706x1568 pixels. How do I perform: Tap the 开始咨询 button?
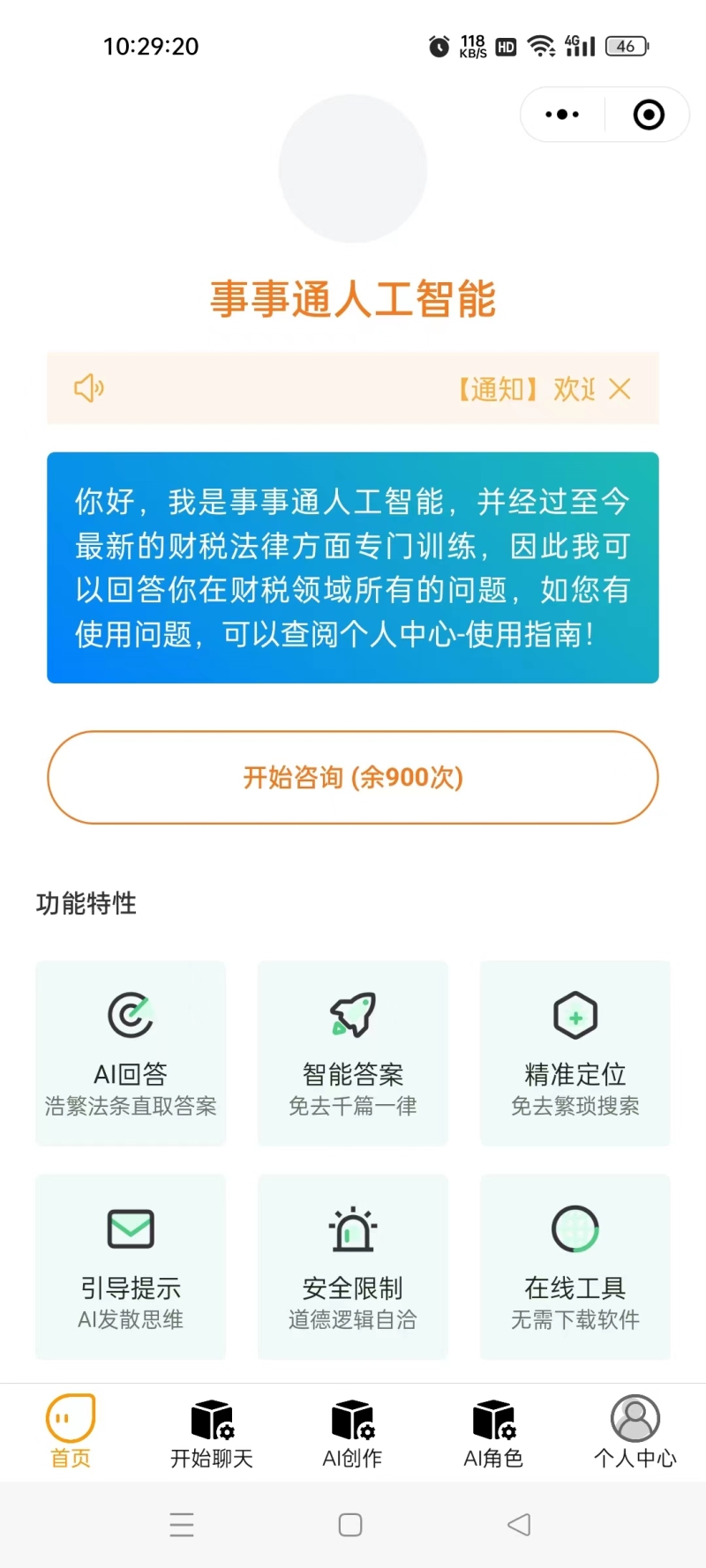353,777
